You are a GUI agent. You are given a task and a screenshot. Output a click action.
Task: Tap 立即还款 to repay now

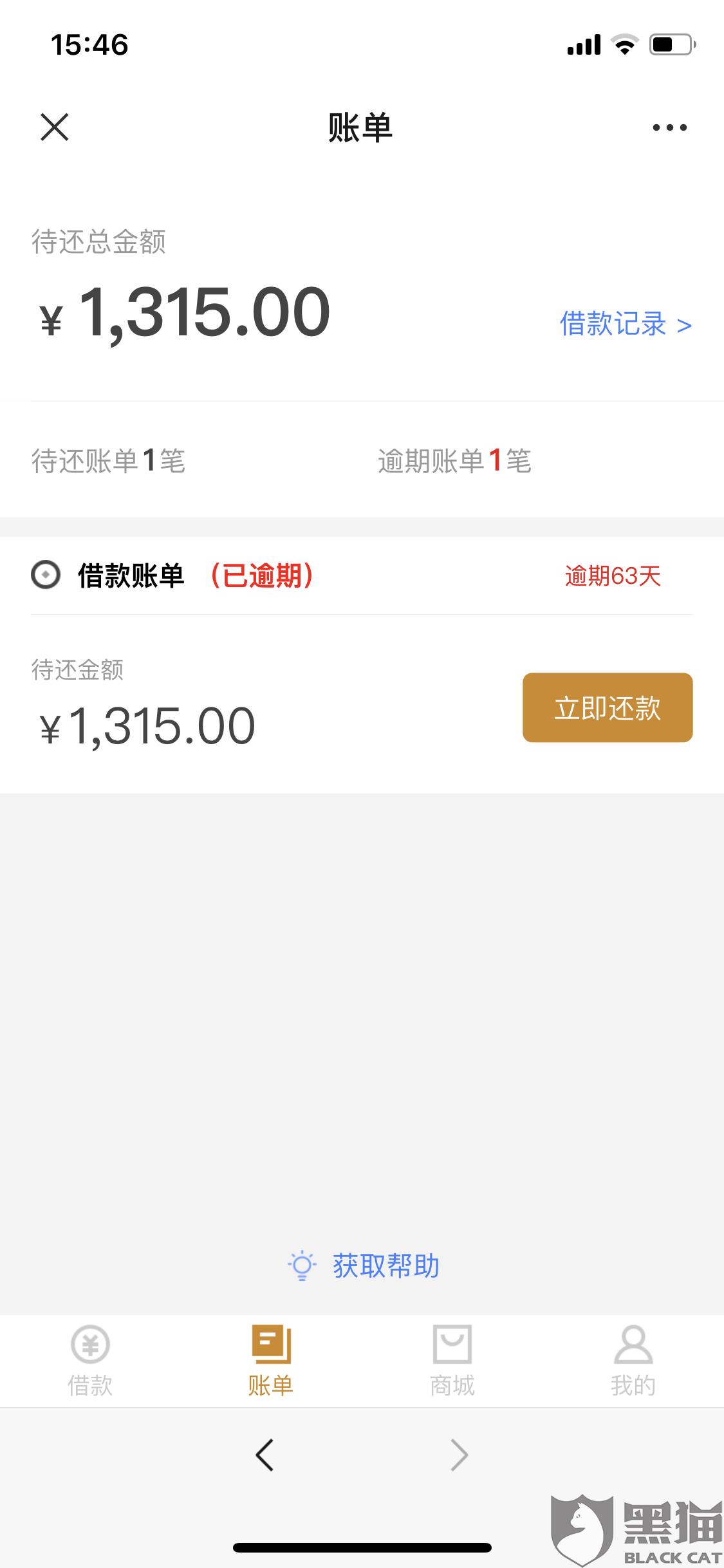click(x=607, y=707)
